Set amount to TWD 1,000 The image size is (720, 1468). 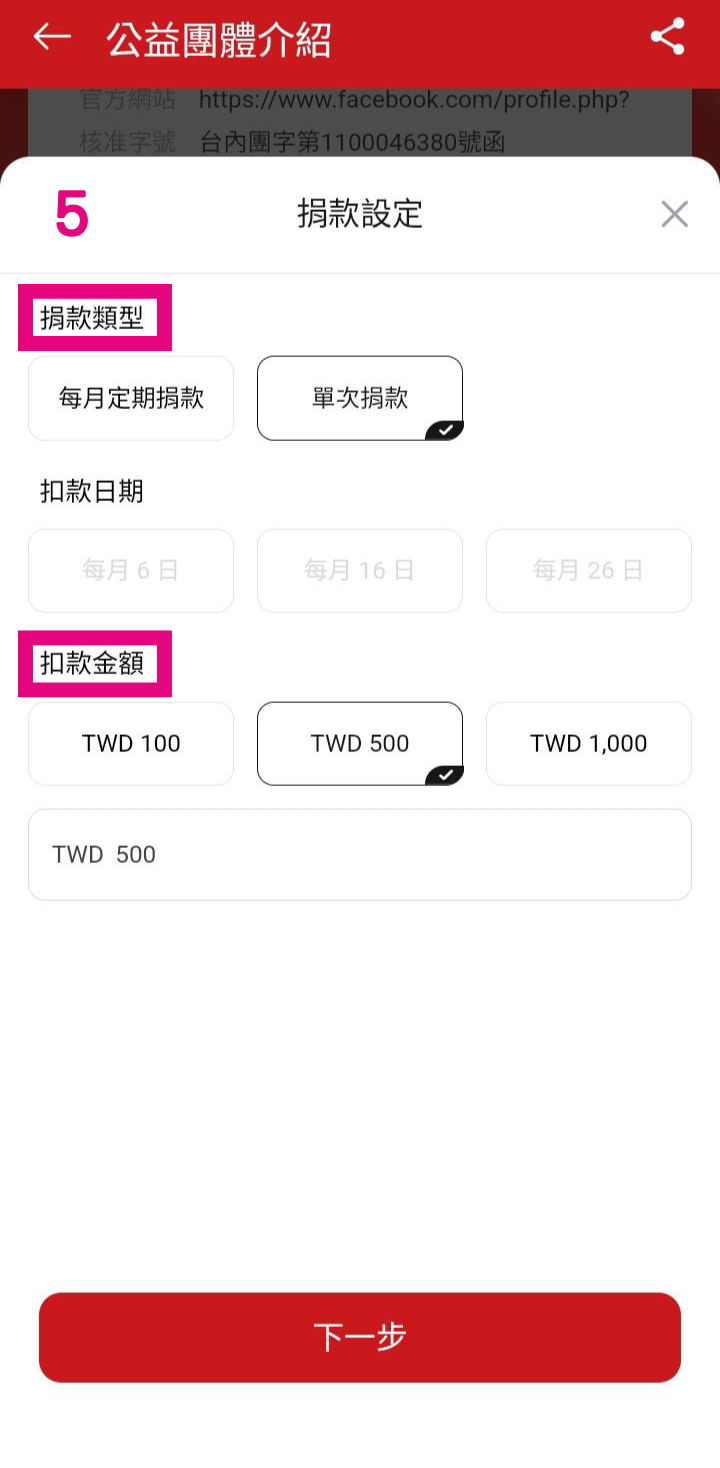pyautogui.click(x=589, y=744)
